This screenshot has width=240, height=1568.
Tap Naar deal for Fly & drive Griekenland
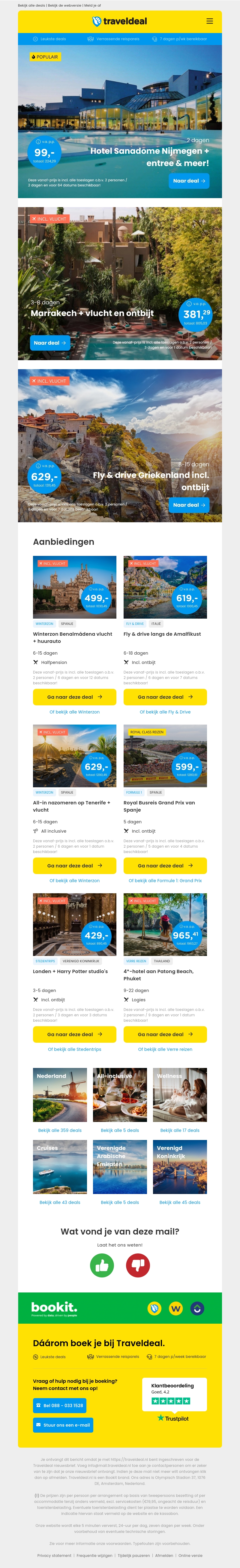(189, 505)
